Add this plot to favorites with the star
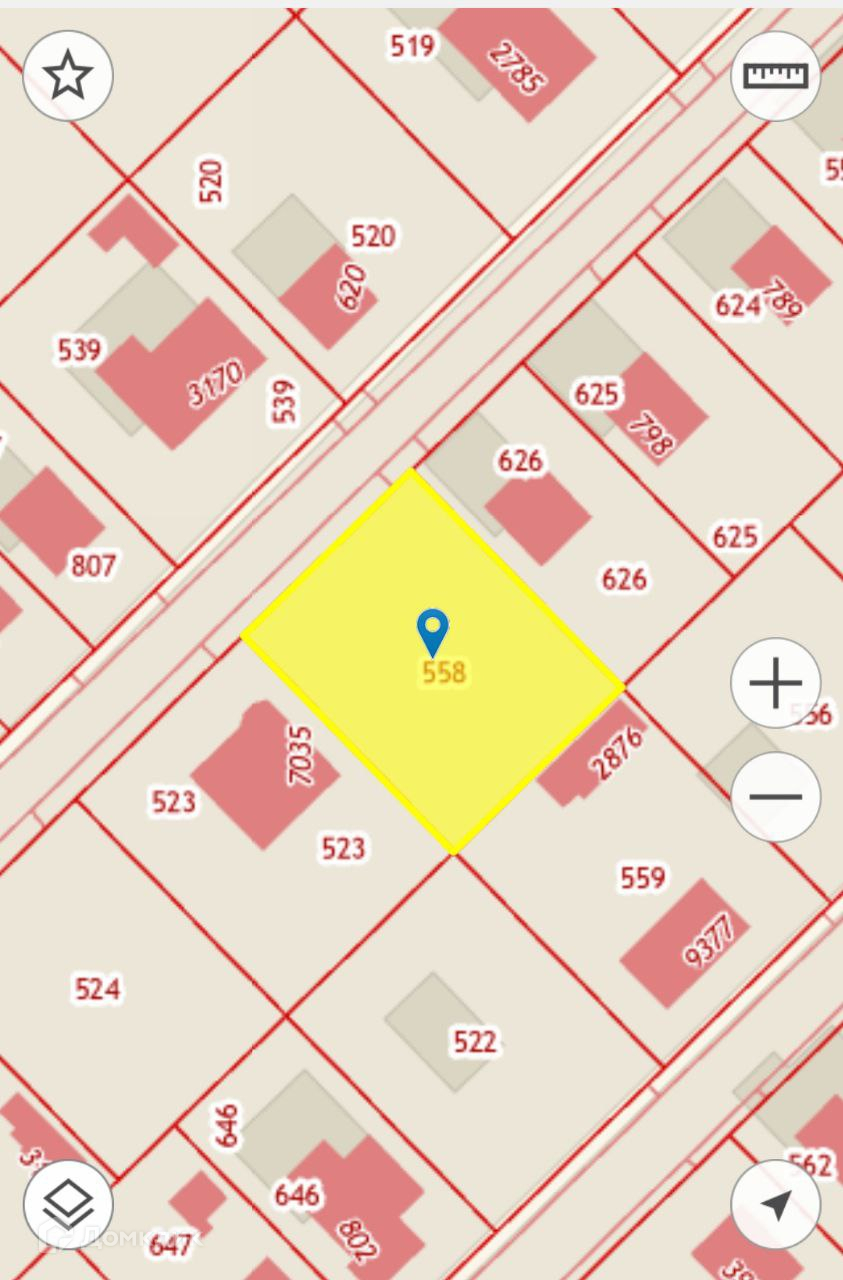Image resolution: width=843 pixels, height=1280 pixels. (68, 76)
